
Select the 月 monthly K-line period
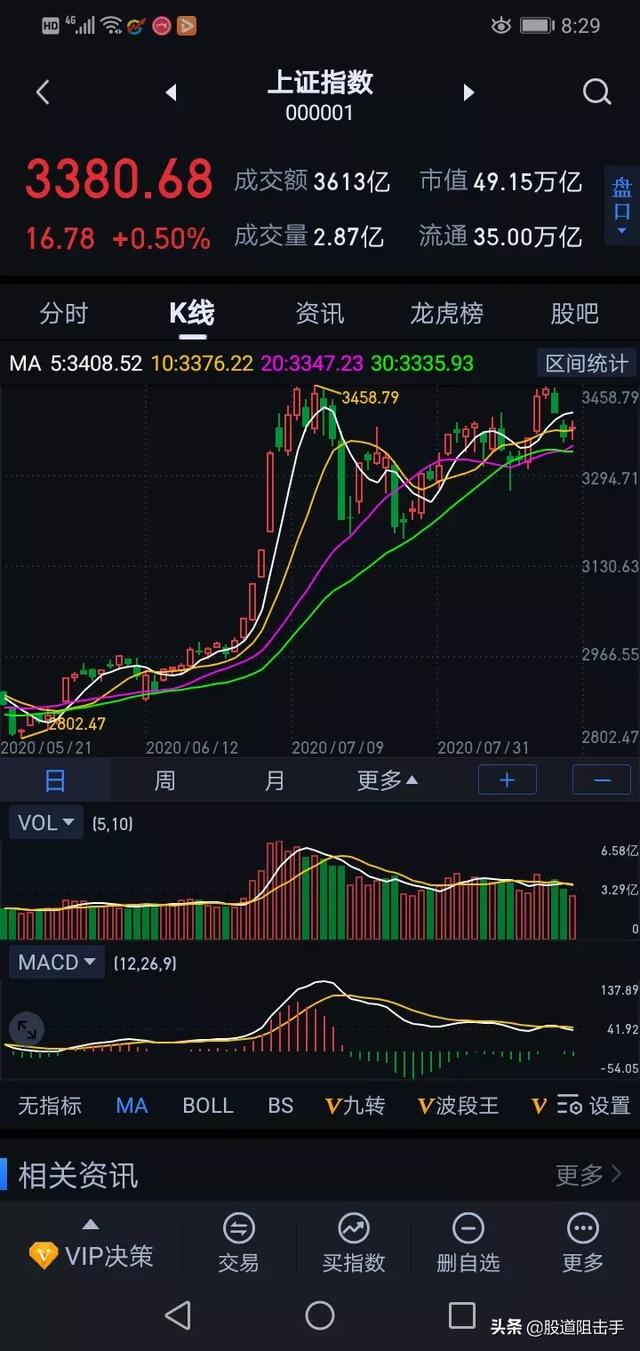point(275,780)
